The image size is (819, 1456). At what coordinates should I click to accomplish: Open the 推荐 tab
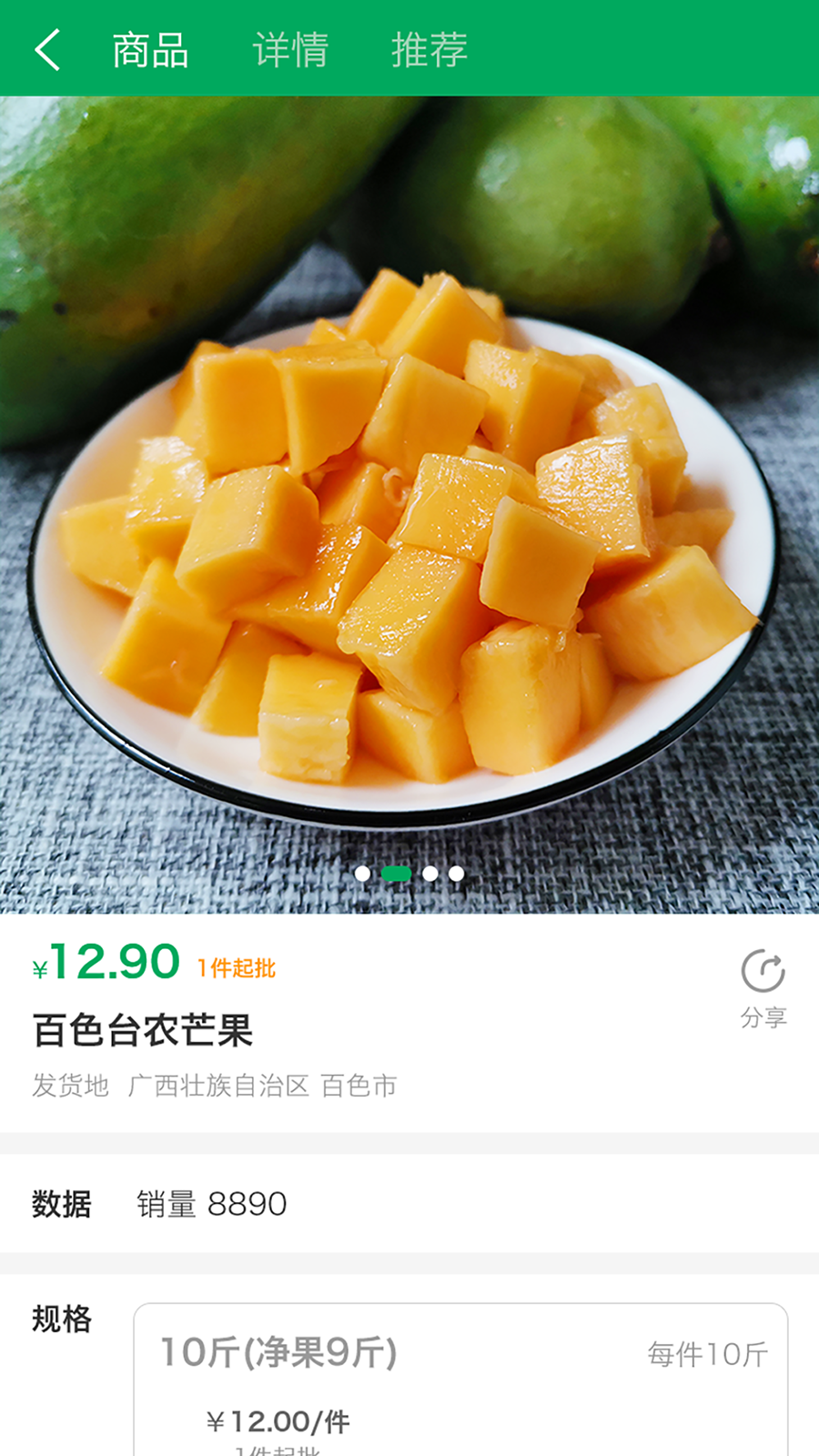pos(429,50)
